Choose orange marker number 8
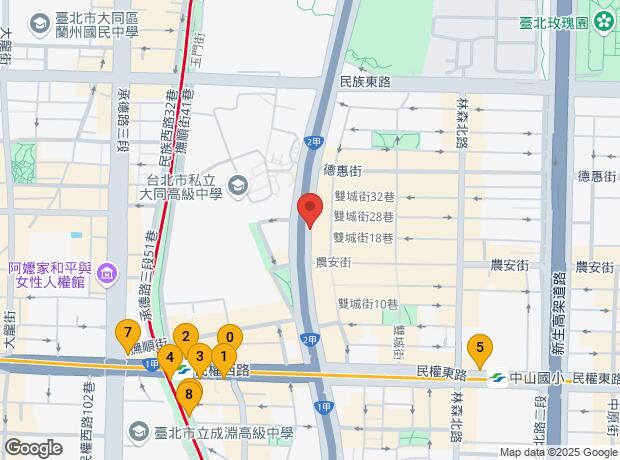620x460 pixels. coord(188,392)
